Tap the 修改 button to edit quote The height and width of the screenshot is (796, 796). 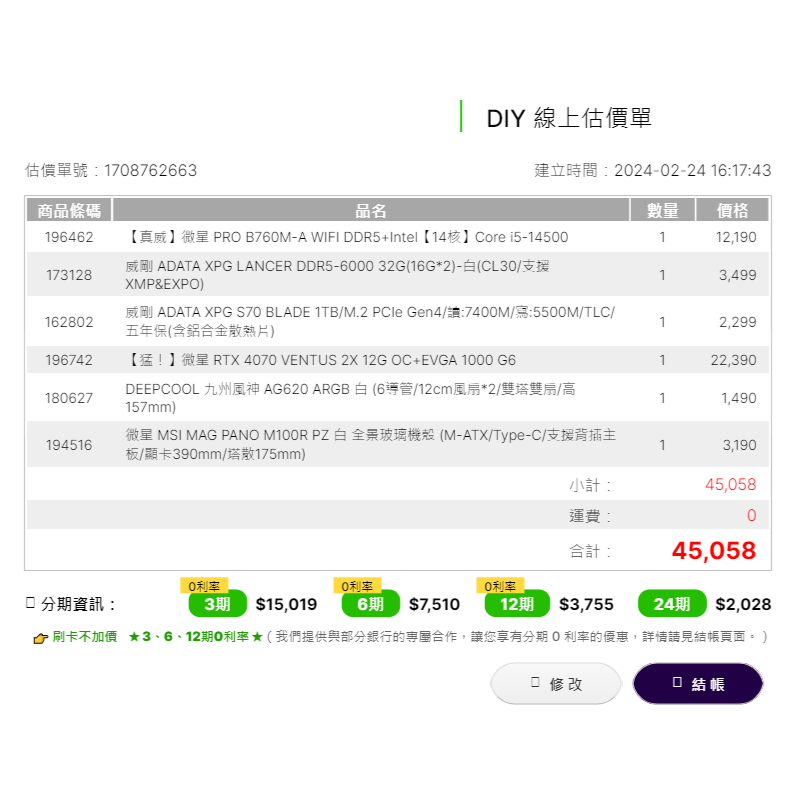coord(556,683)
